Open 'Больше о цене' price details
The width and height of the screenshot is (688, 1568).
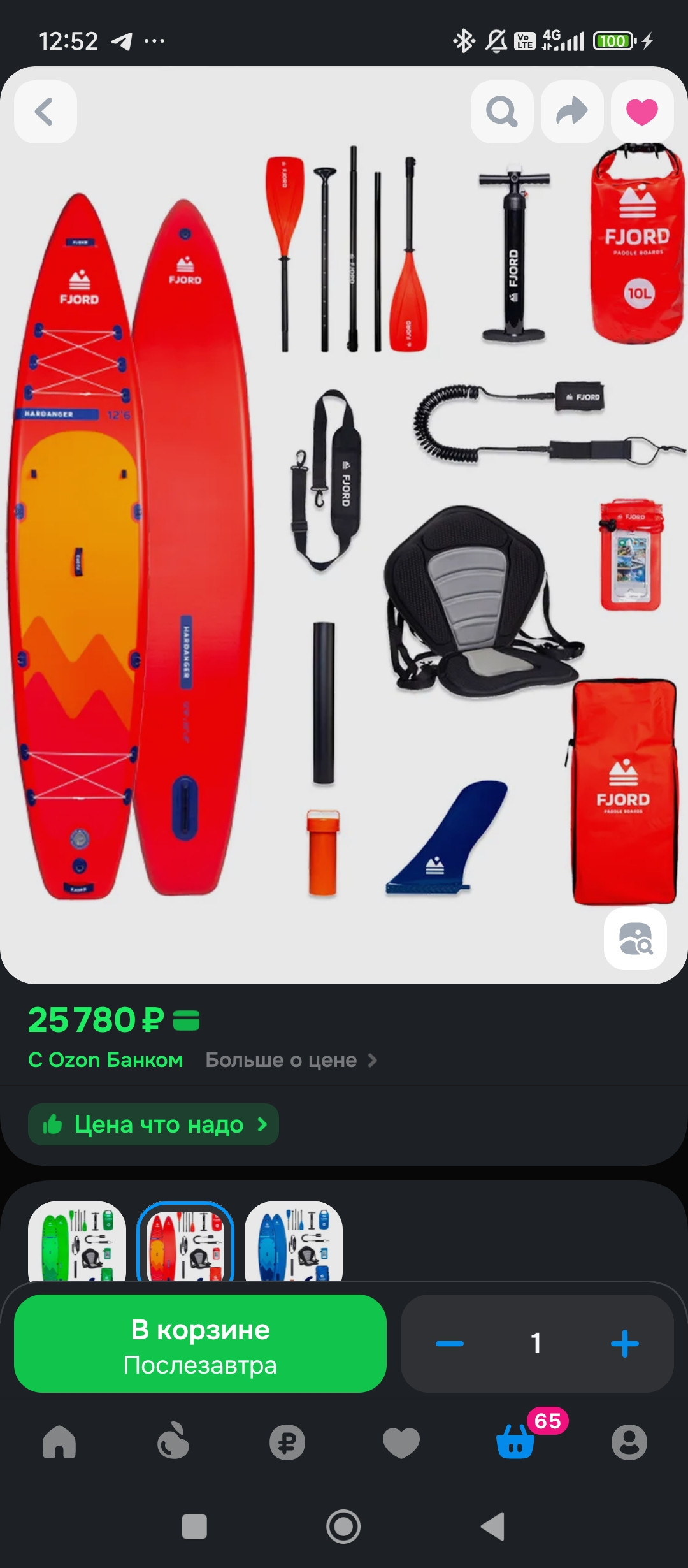click(x=290, y=1060)
